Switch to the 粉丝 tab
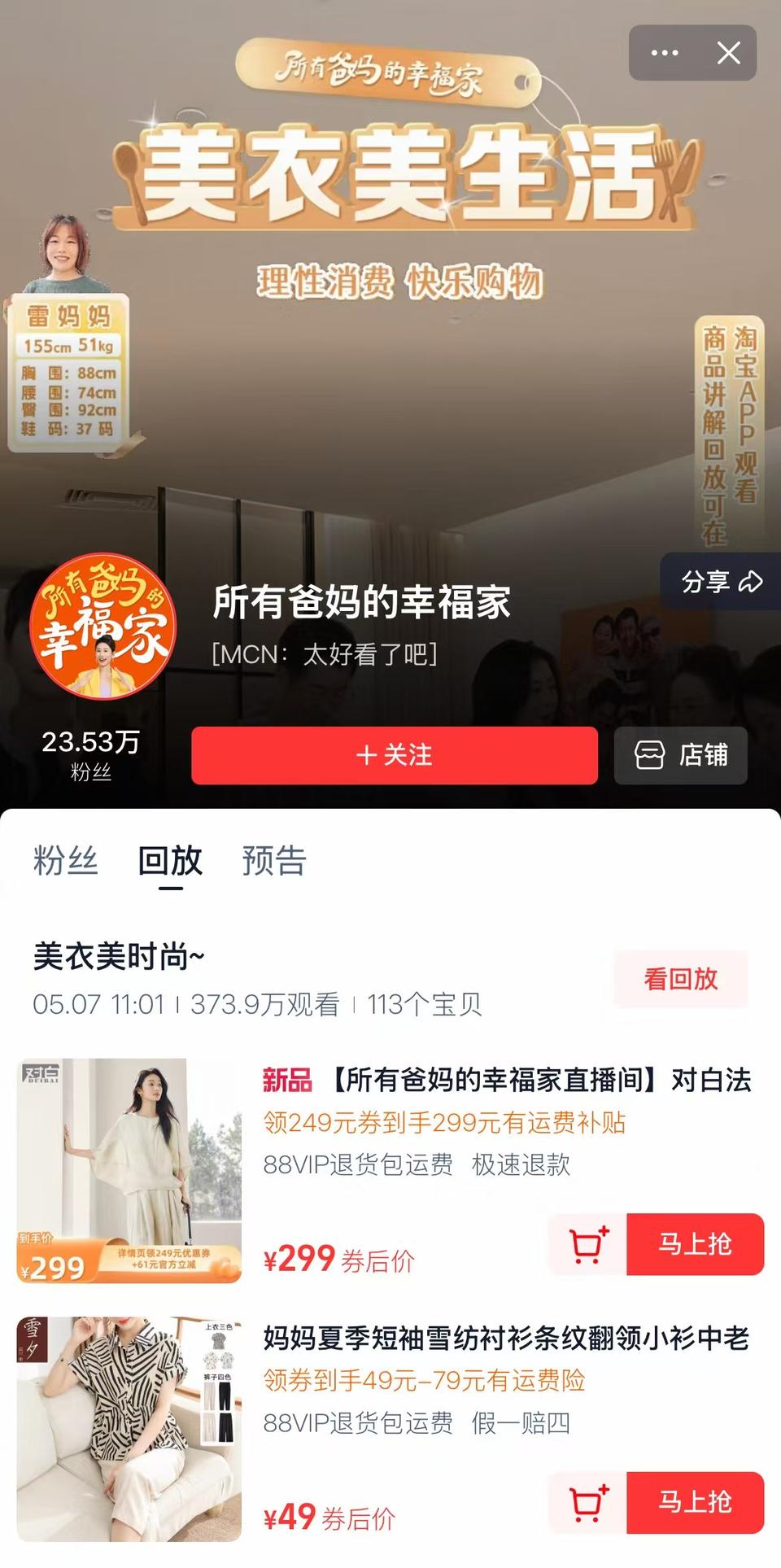 pos(66,861)
